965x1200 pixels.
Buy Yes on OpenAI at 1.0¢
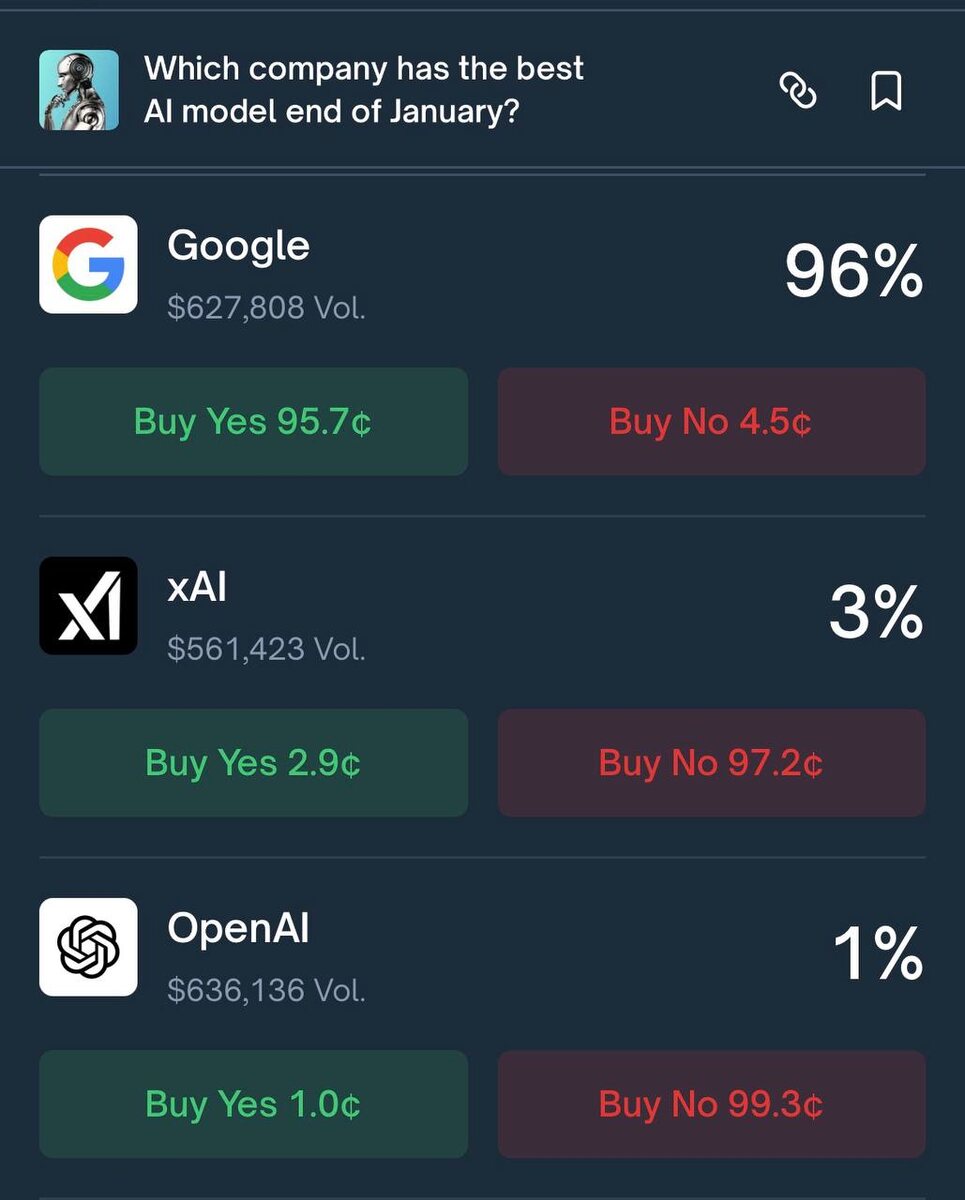click(x=253, y=1104)
